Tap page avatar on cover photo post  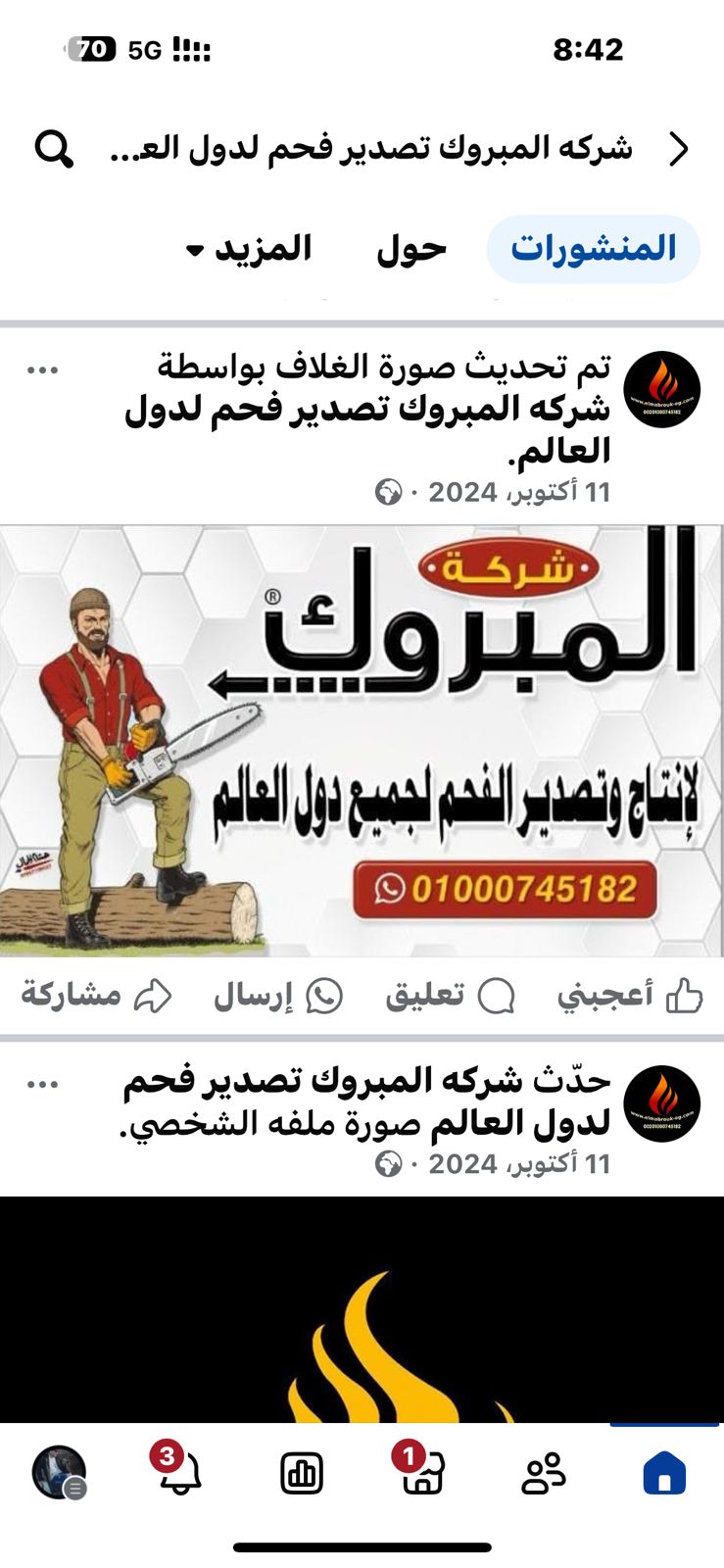click(662, 389)
